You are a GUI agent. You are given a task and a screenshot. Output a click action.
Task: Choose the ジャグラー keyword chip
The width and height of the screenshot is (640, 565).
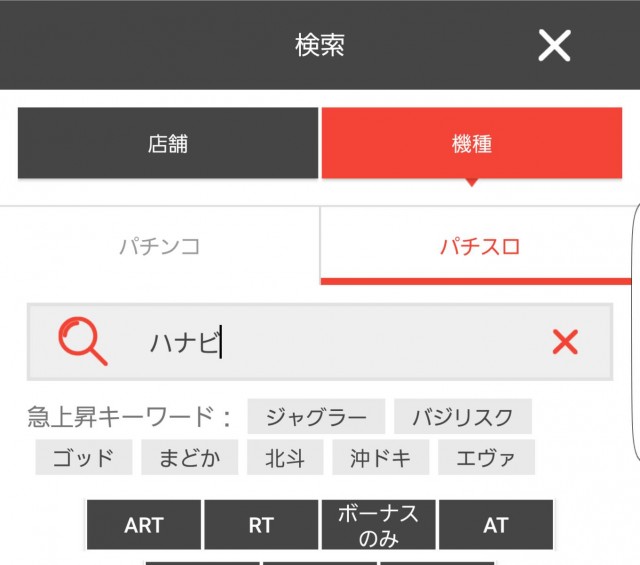click(x=314, y=417)
